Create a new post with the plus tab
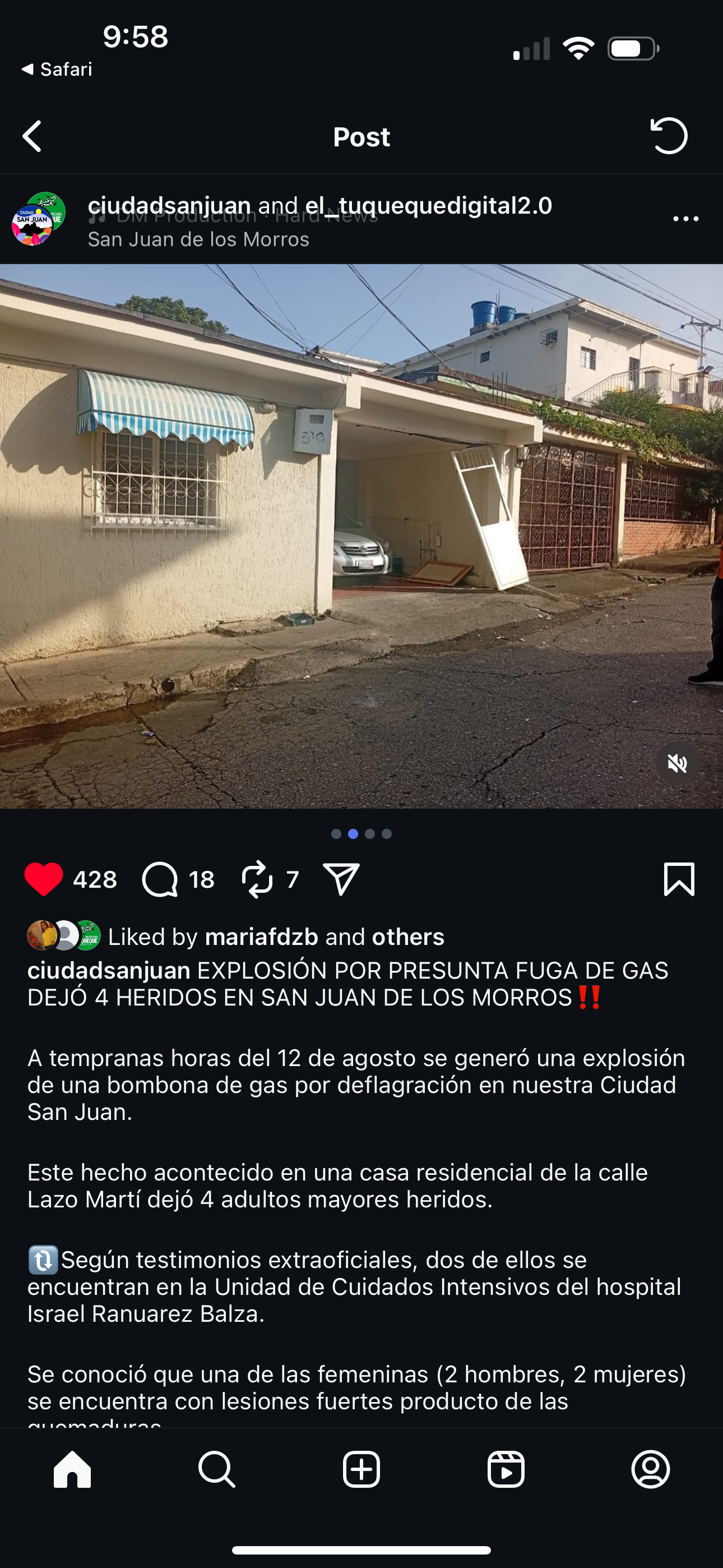The width and height of the screenshot is (723, 1568). pyautogui.click(x=361, y=1469)
